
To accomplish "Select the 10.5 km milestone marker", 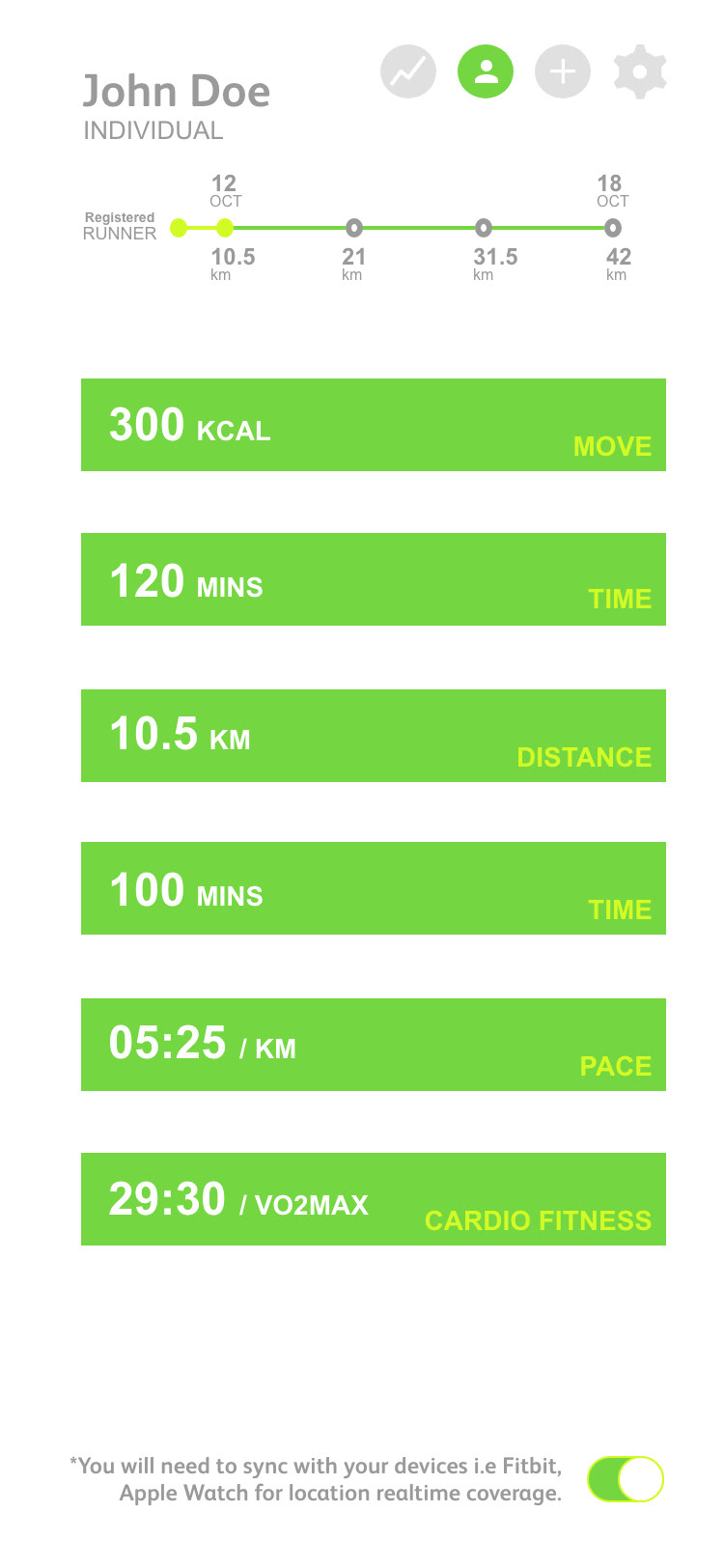I will (224, 228).
